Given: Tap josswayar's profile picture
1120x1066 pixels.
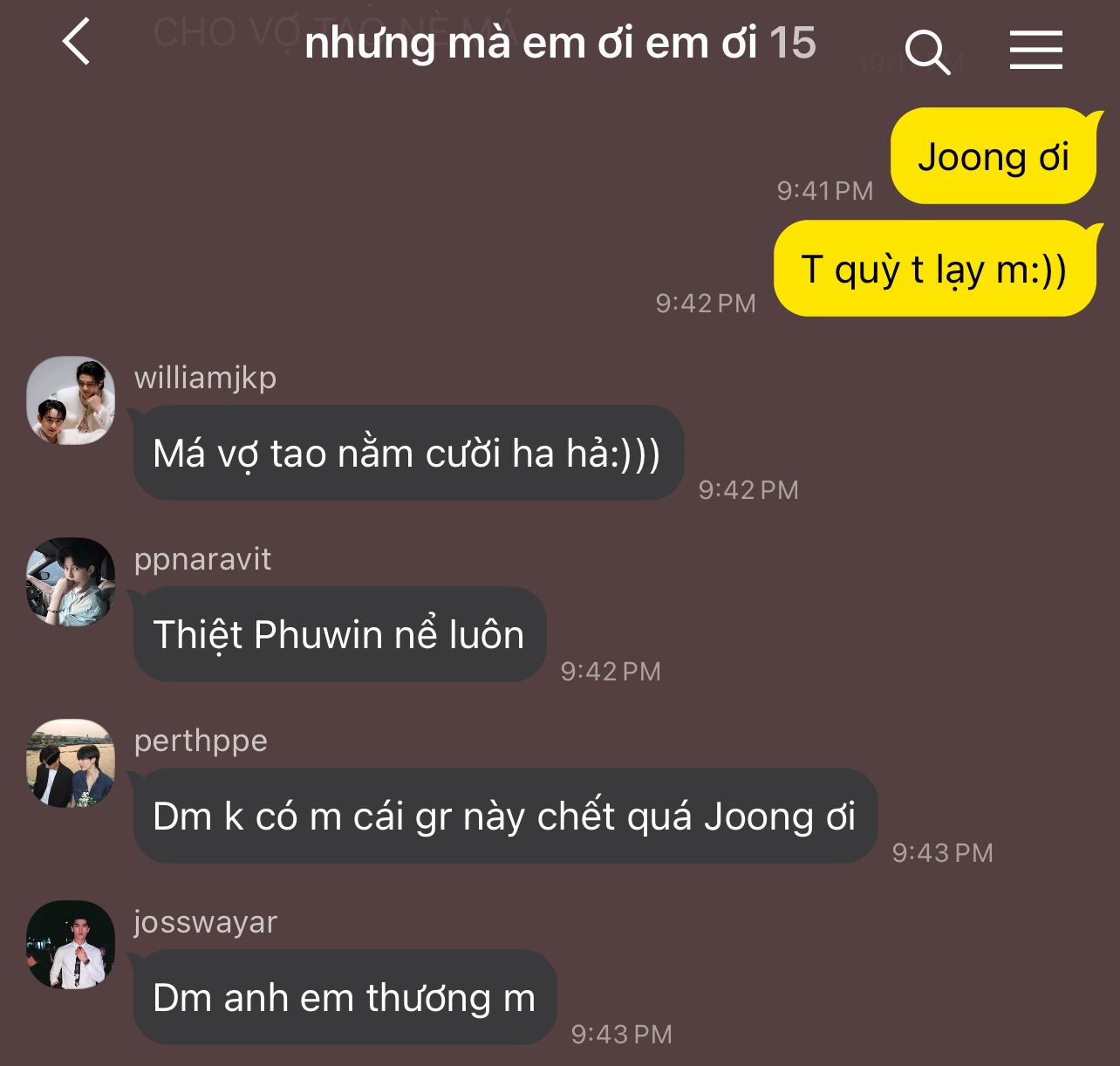Looking at the screenshot, I should click(x=71, y=945).
